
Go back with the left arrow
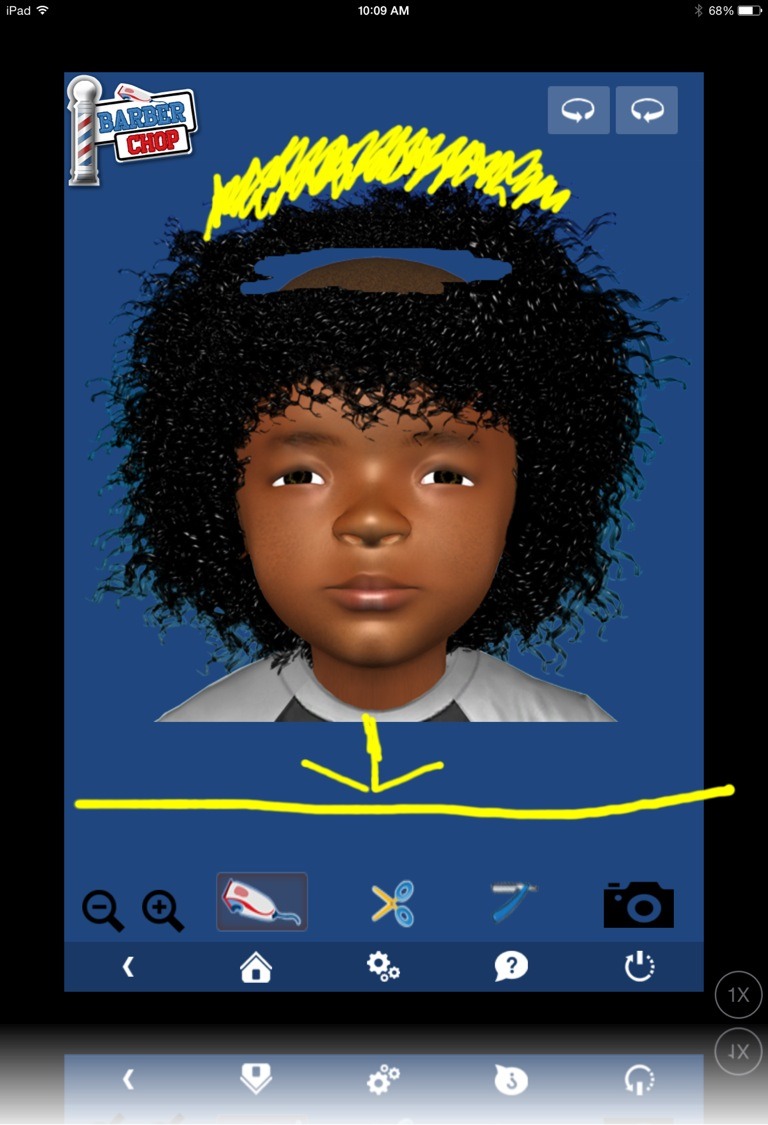coord(128,966)
